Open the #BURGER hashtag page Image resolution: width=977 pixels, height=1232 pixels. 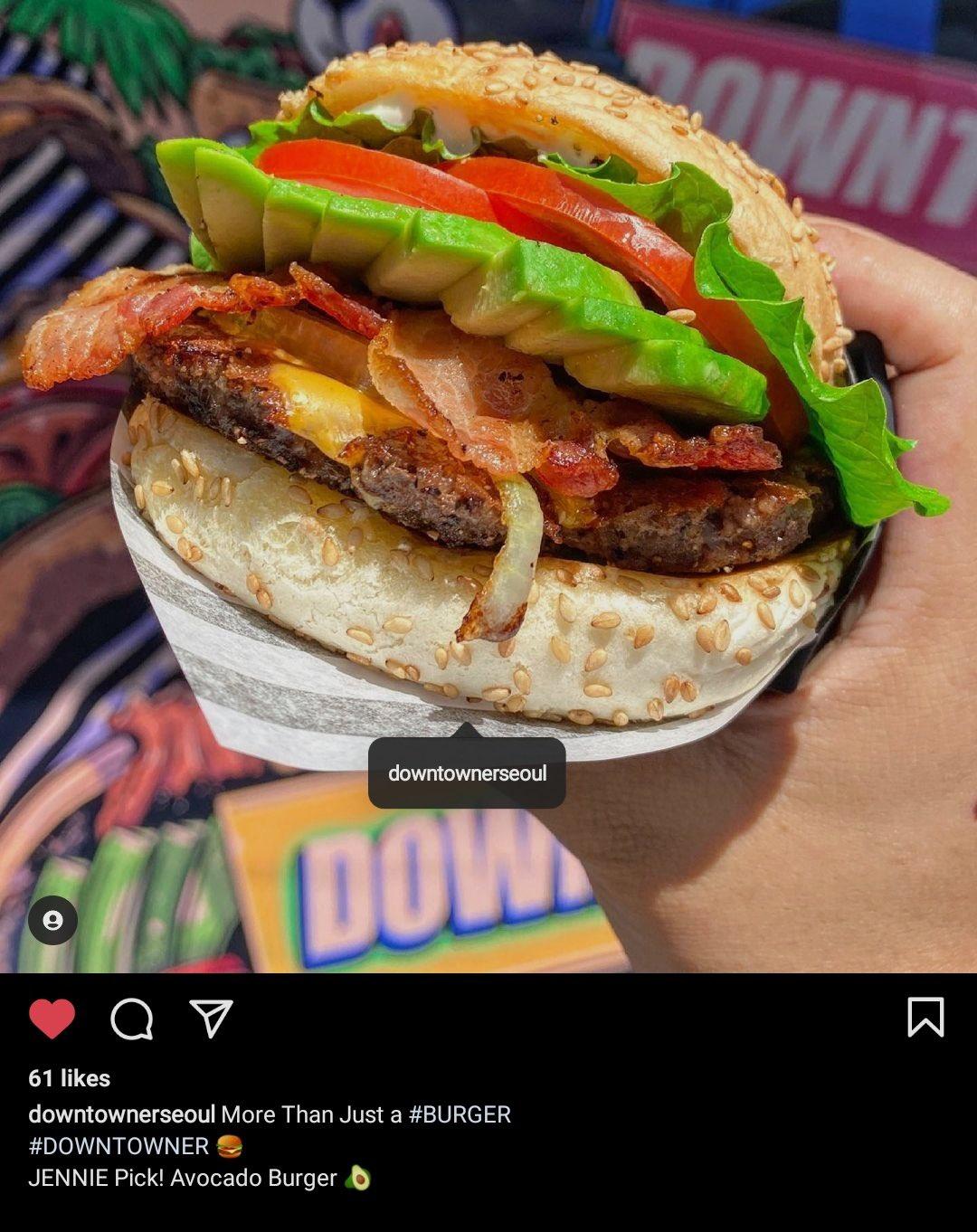[460, 1115]
